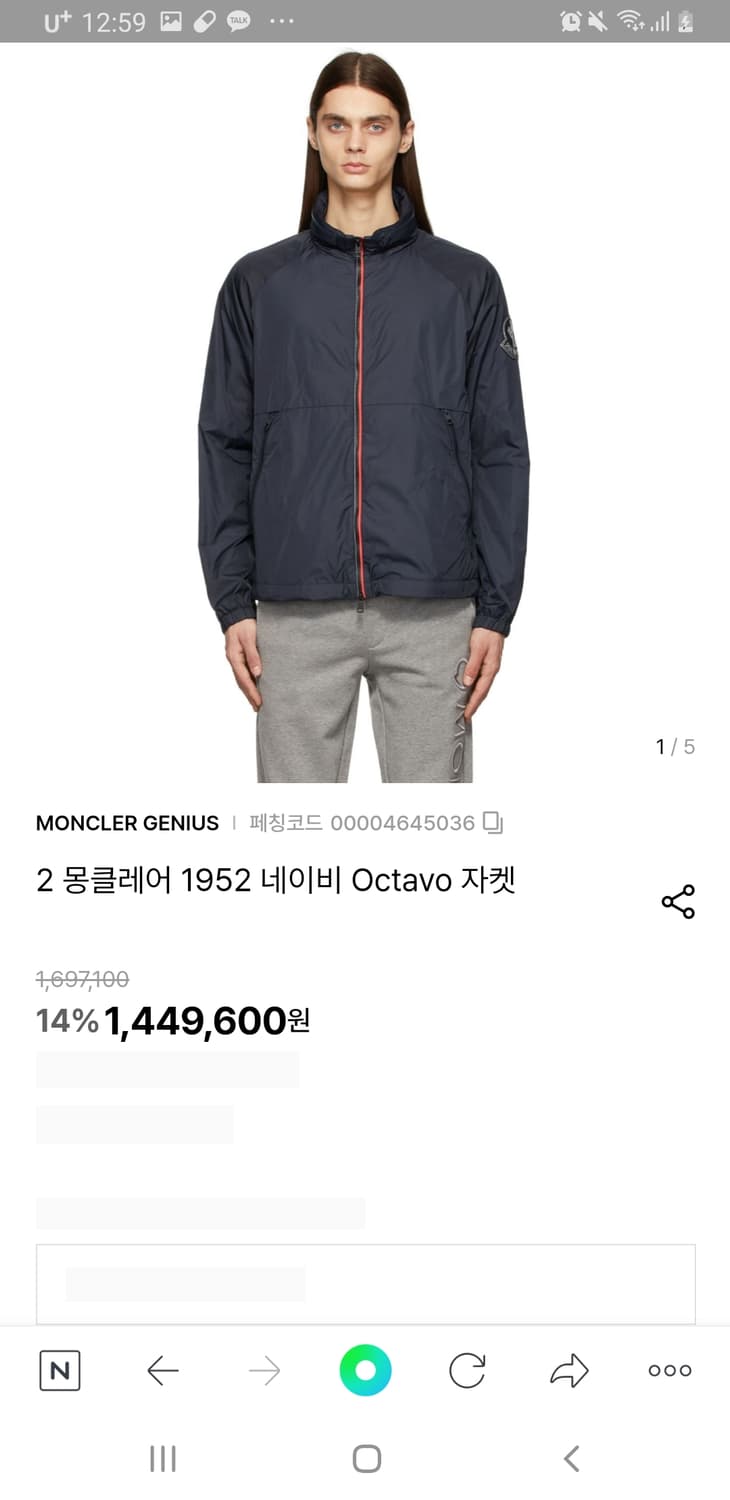Share the page via the send arrow icon
The width and height of the screenshot is (730, 1500).
(x=568, y=1370)
